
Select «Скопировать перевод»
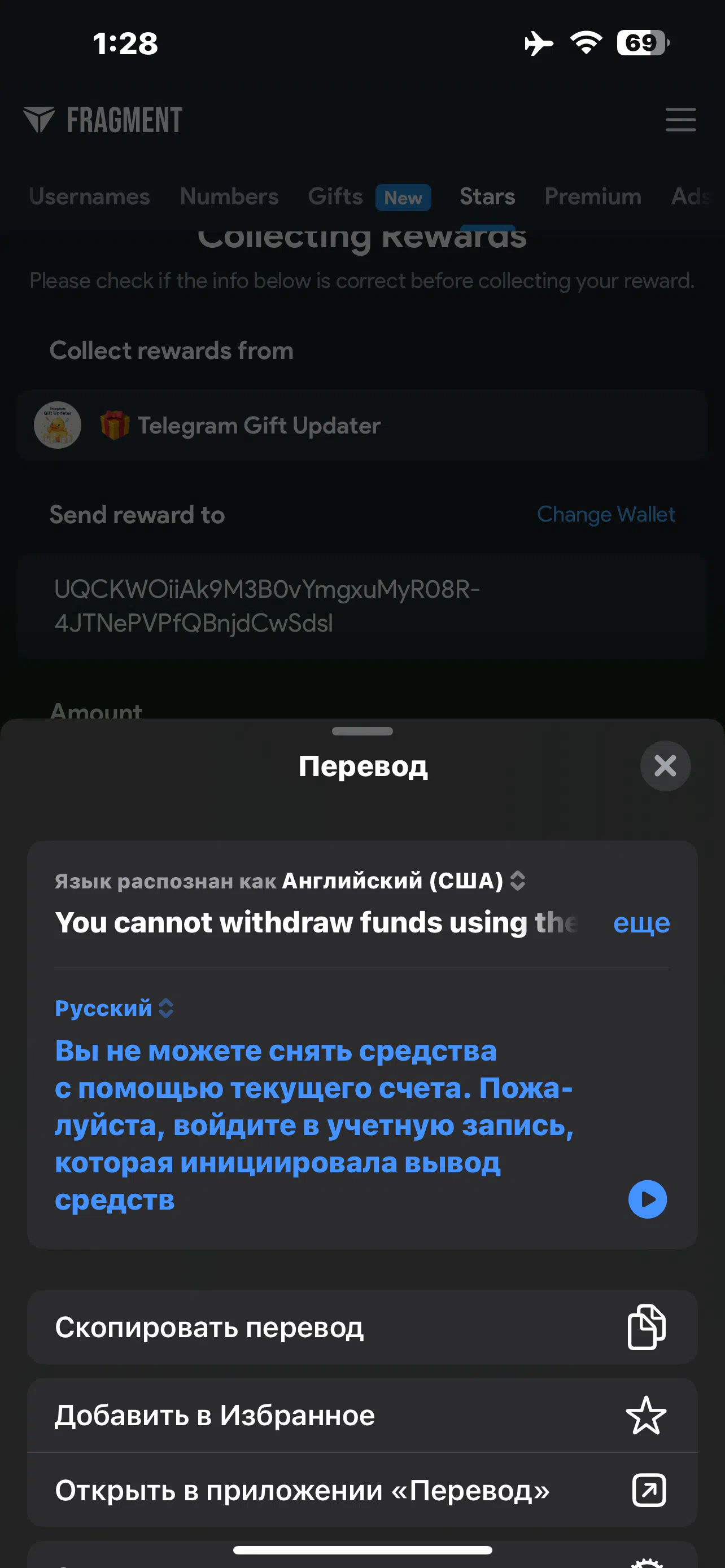[362, 1328]
